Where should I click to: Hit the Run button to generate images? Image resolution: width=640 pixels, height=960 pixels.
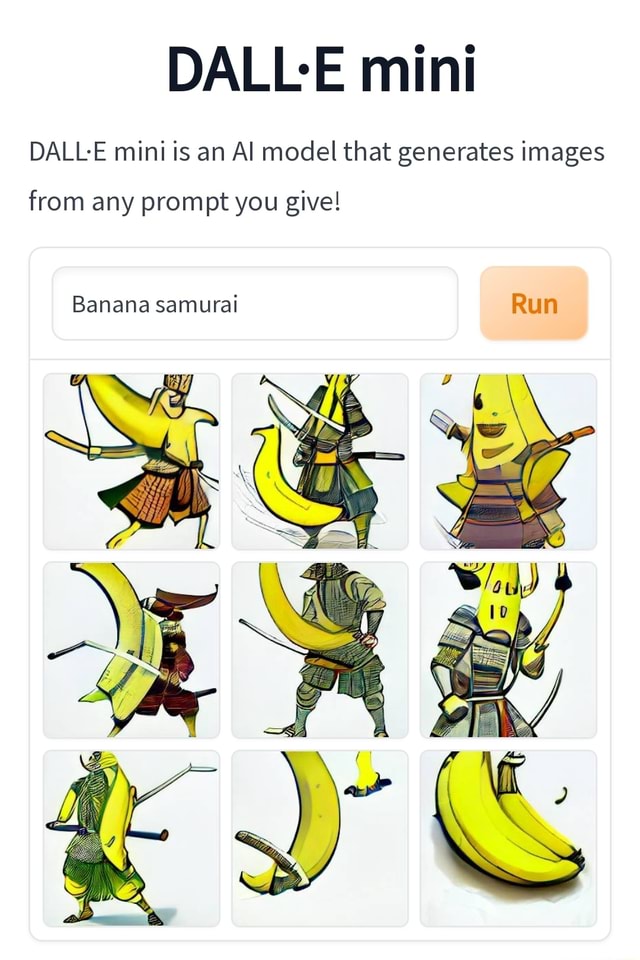pos(534,304)
